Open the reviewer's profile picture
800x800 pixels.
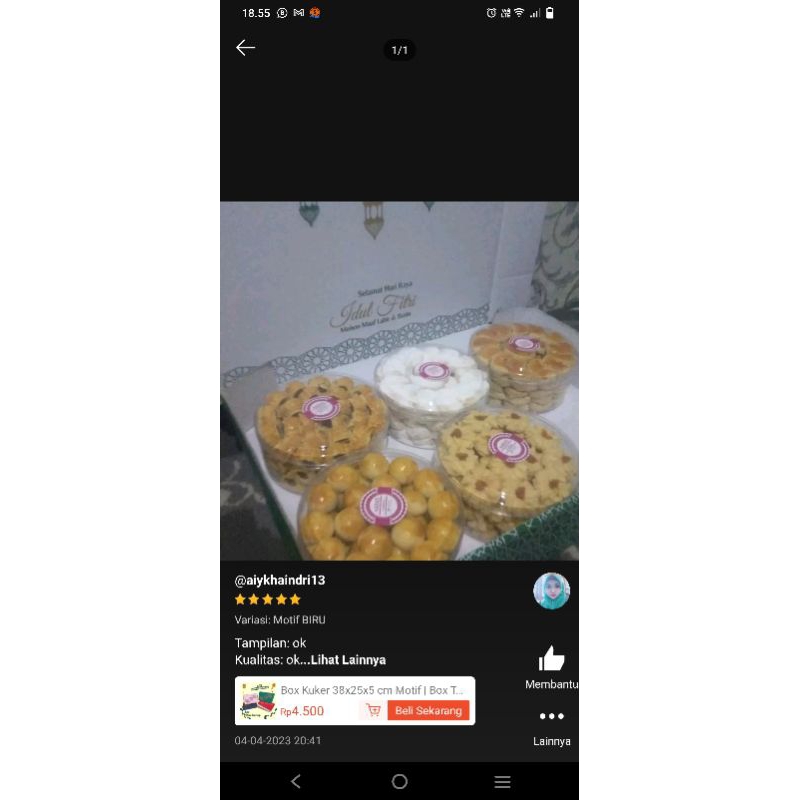point(551,591)
